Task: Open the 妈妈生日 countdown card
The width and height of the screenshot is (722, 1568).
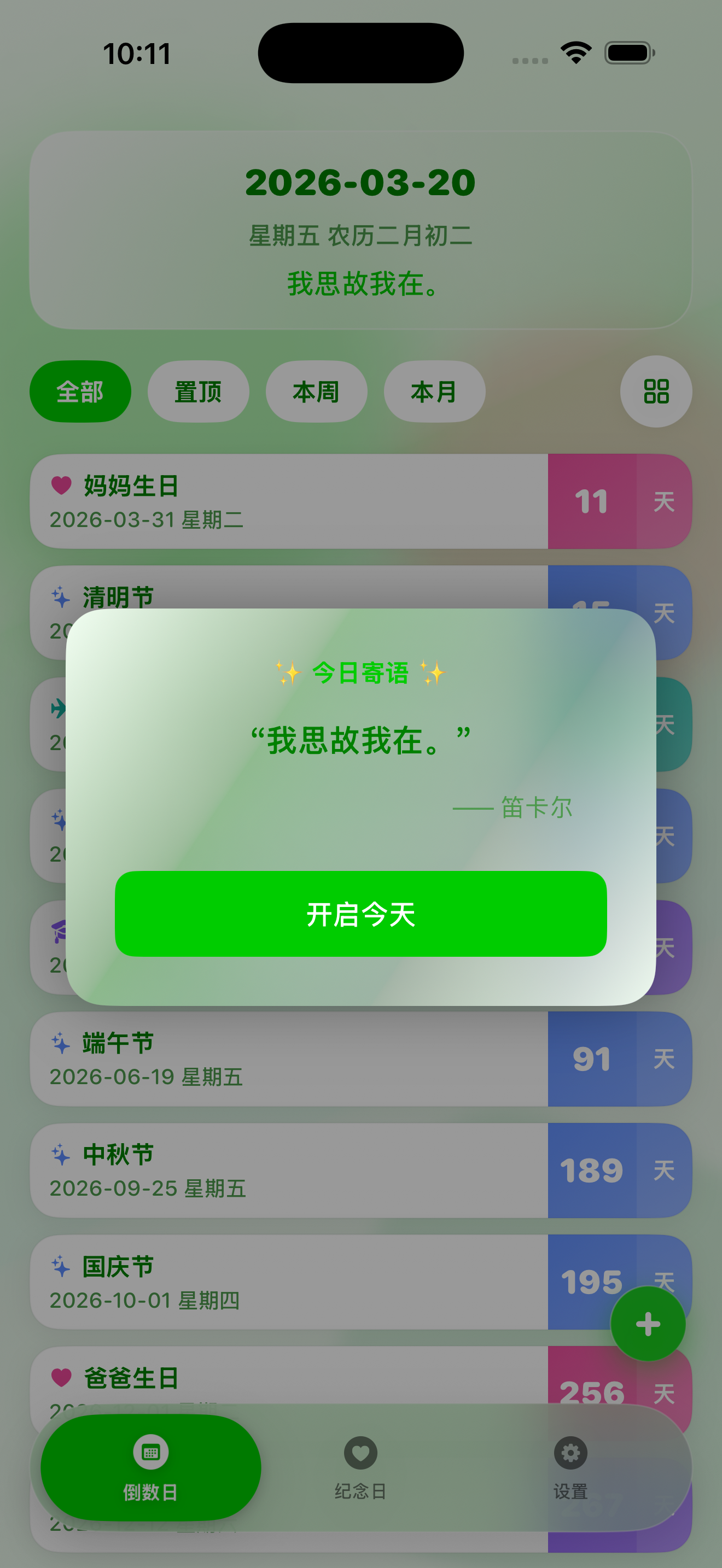Action: (274, 500)
